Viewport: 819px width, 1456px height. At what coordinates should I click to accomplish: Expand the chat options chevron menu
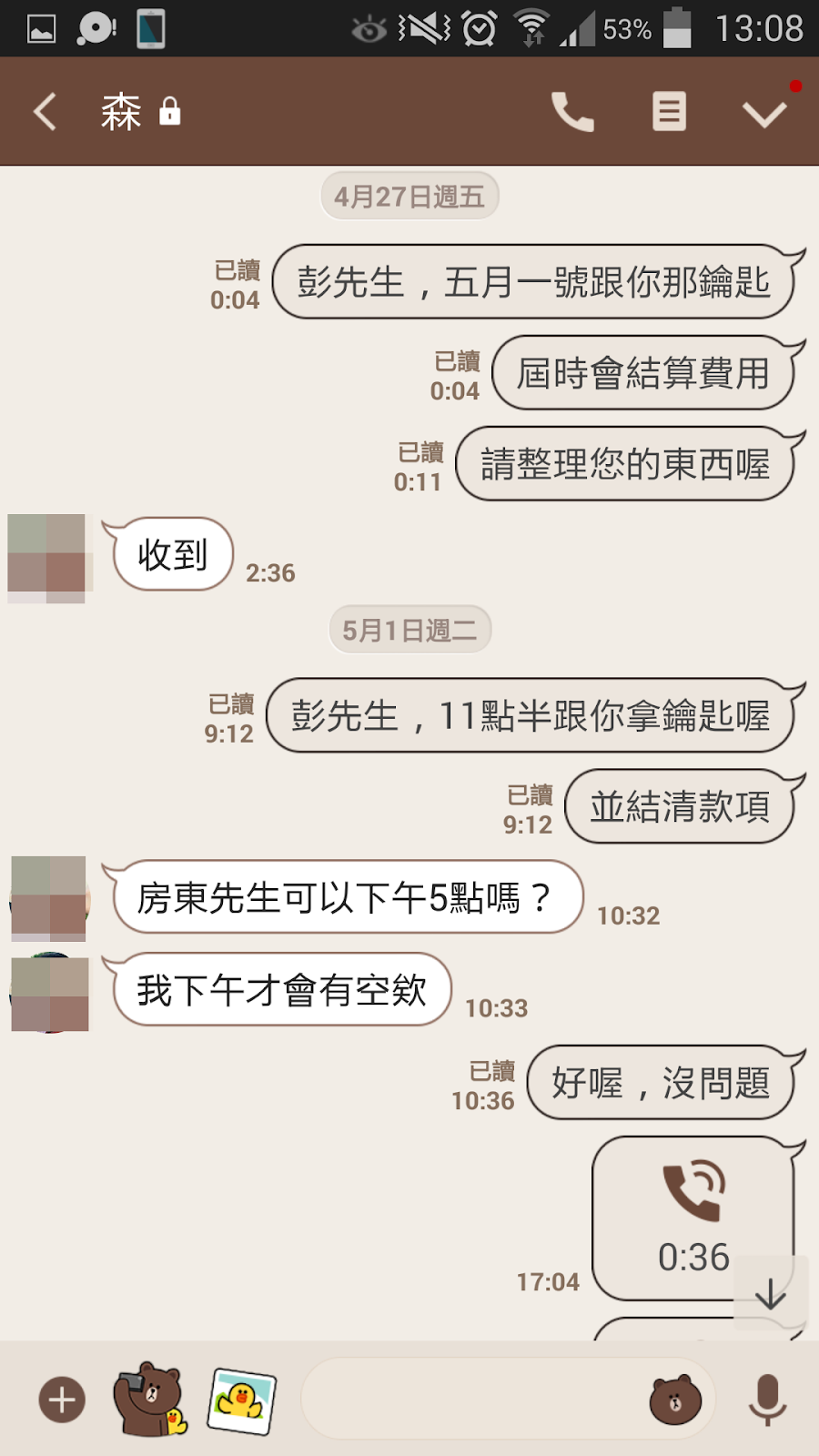763,114
